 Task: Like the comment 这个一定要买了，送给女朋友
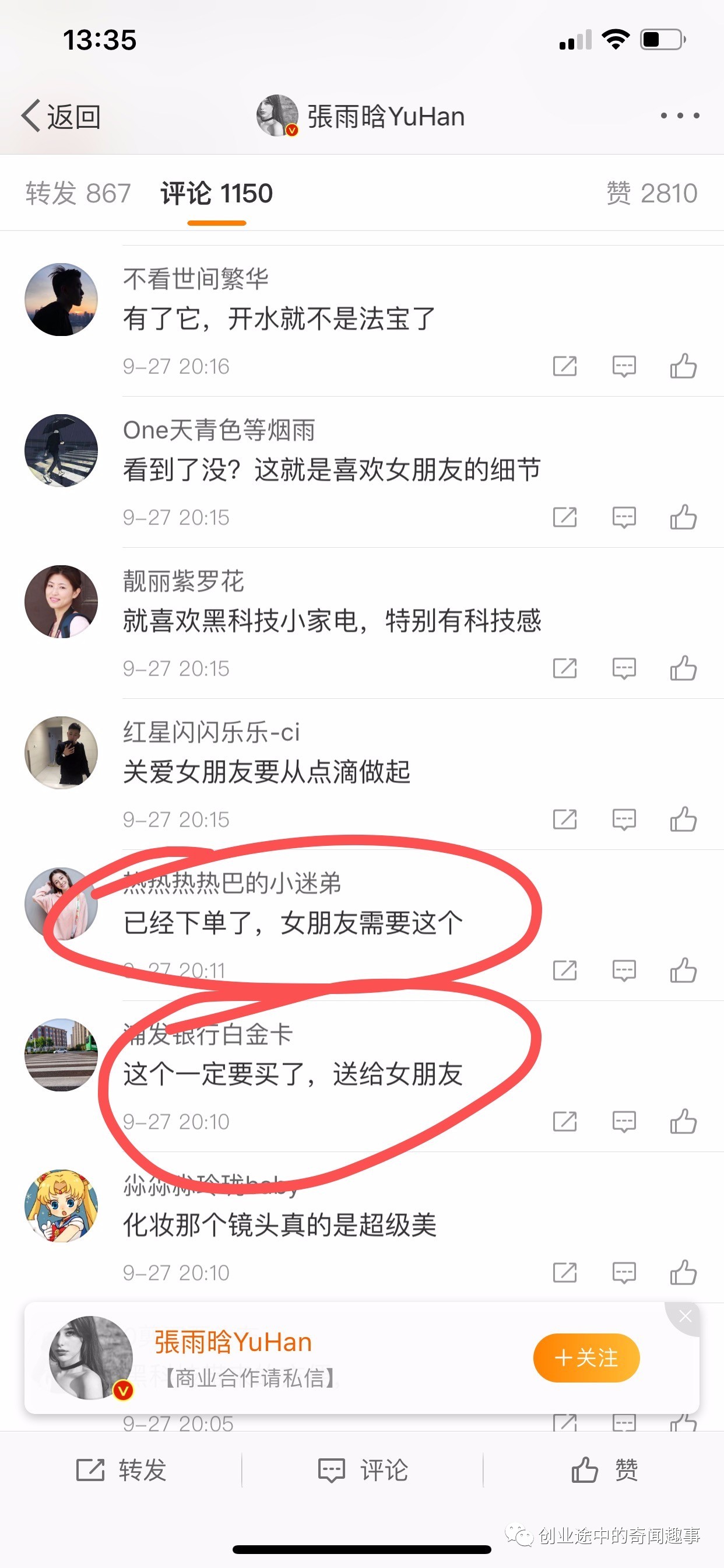click(683, 1121)
